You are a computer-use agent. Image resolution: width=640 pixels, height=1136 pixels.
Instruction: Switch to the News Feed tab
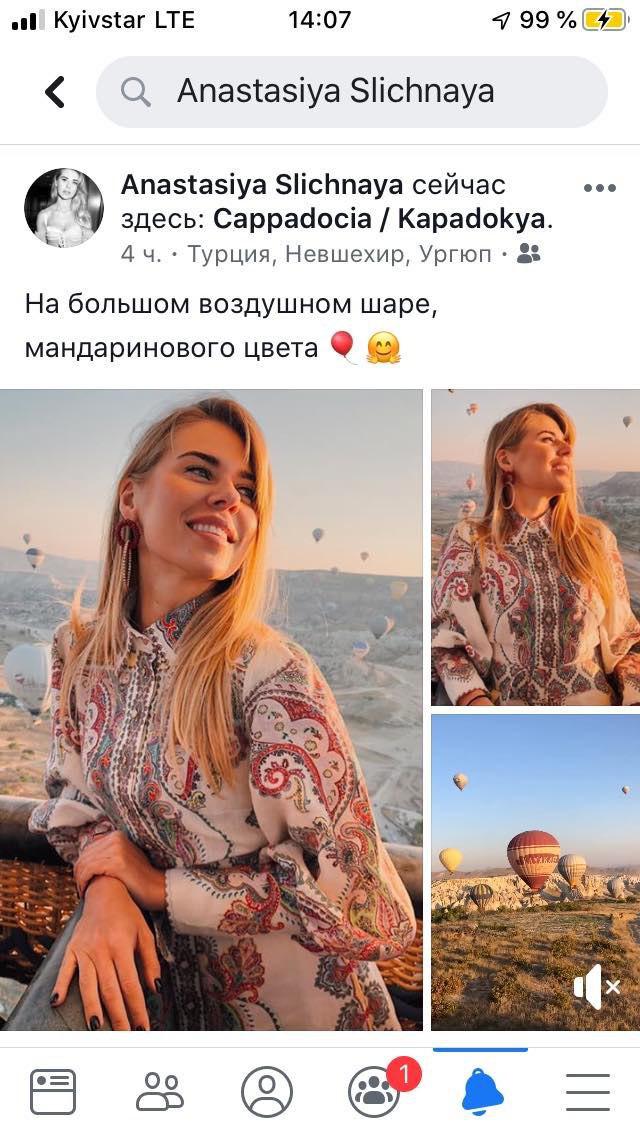[x=53, y=1091]
